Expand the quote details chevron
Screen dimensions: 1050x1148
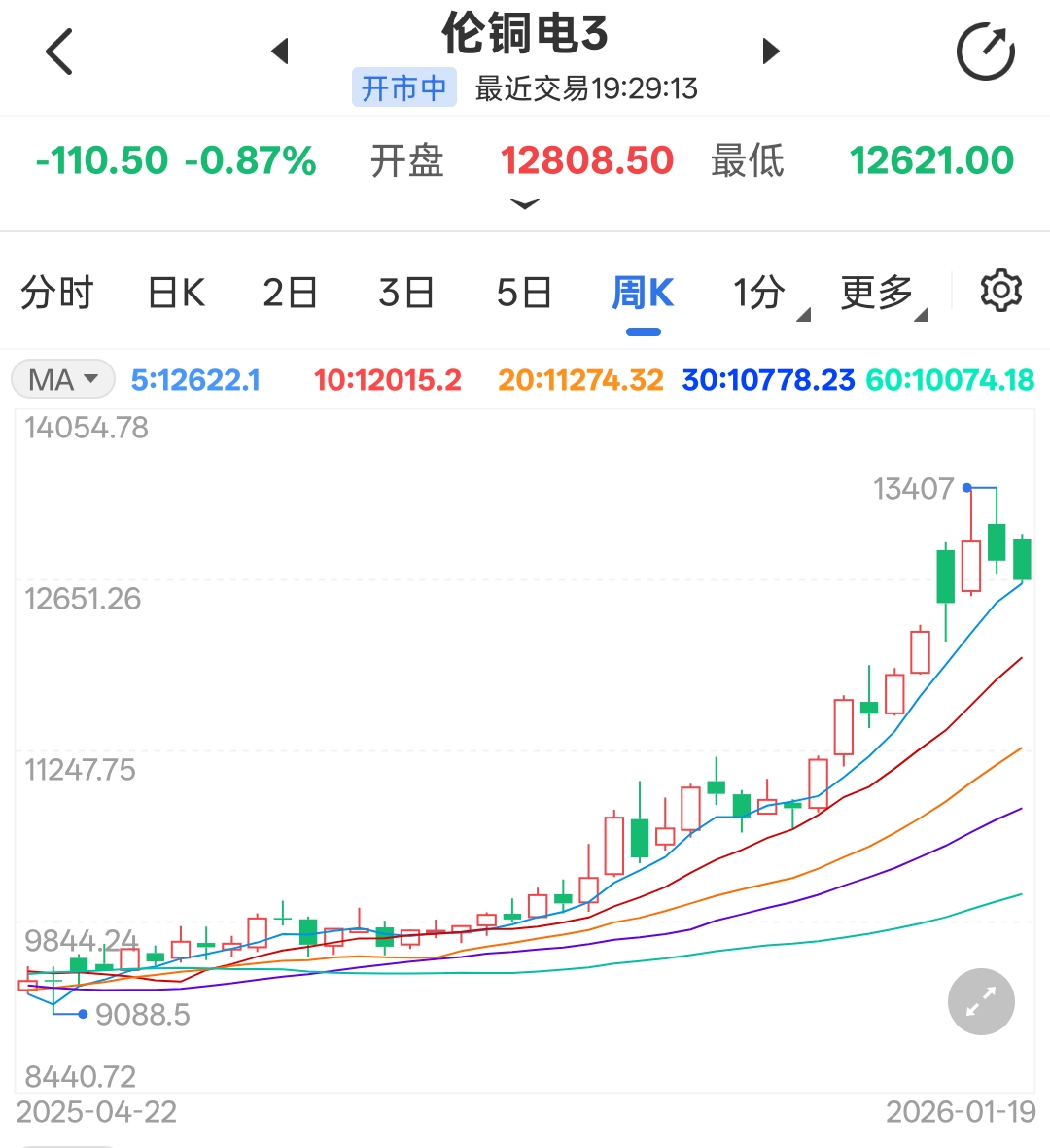click(525, 204)
